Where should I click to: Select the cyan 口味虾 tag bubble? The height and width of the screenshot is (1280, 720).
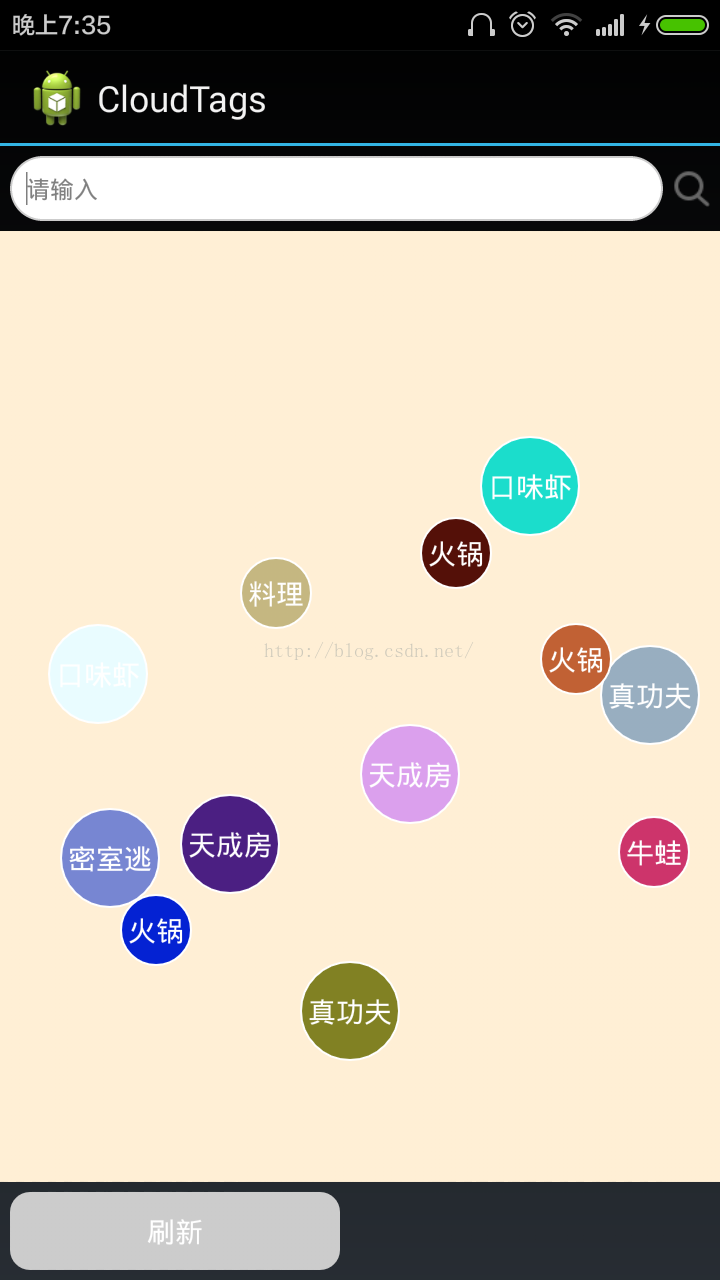point(530,486)
